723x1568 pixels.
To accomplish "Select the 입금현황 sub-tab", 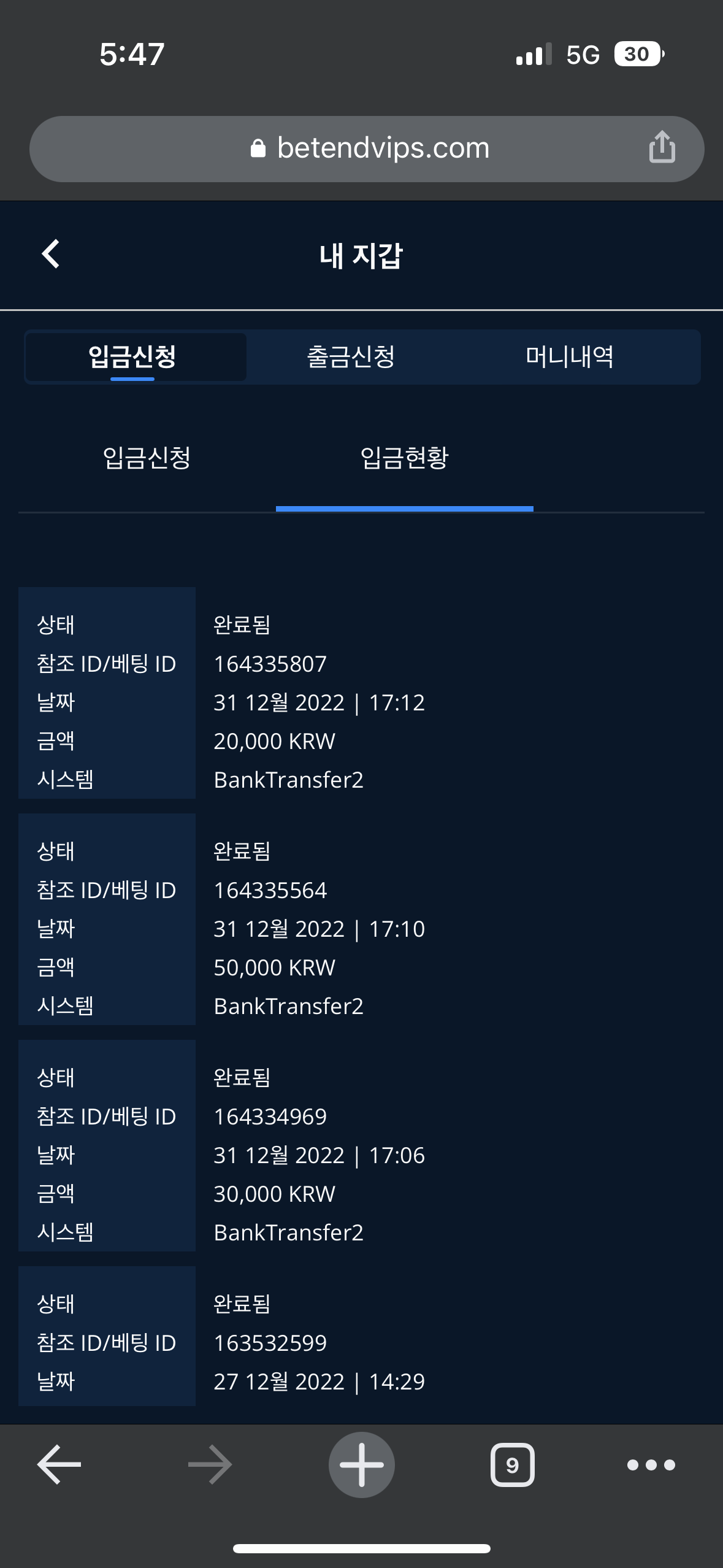I will pyautogui.click(x=404, y=458).
